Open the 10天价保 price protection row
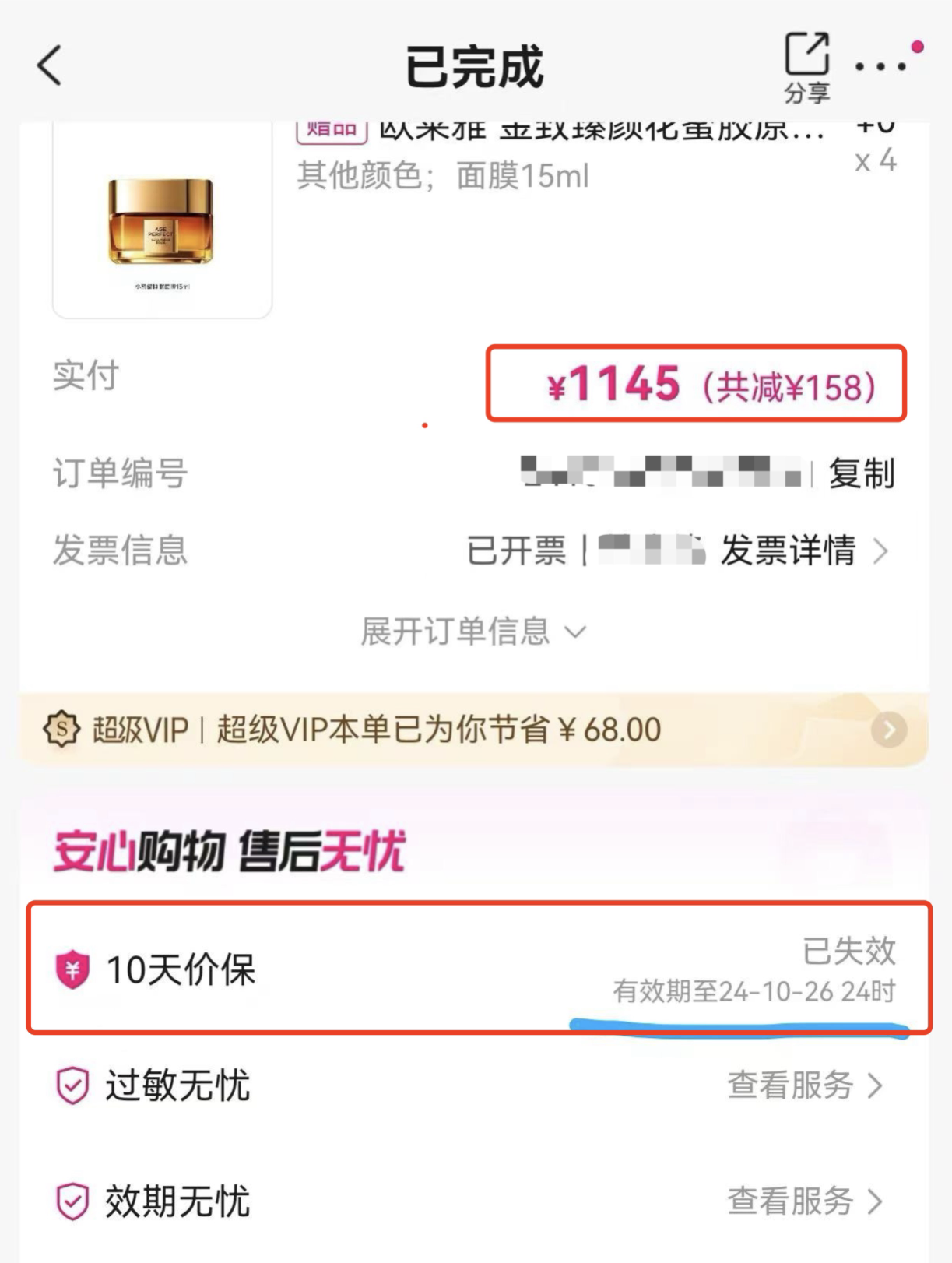Viewport: 952px width, 1263px height. tap(478, 969)
